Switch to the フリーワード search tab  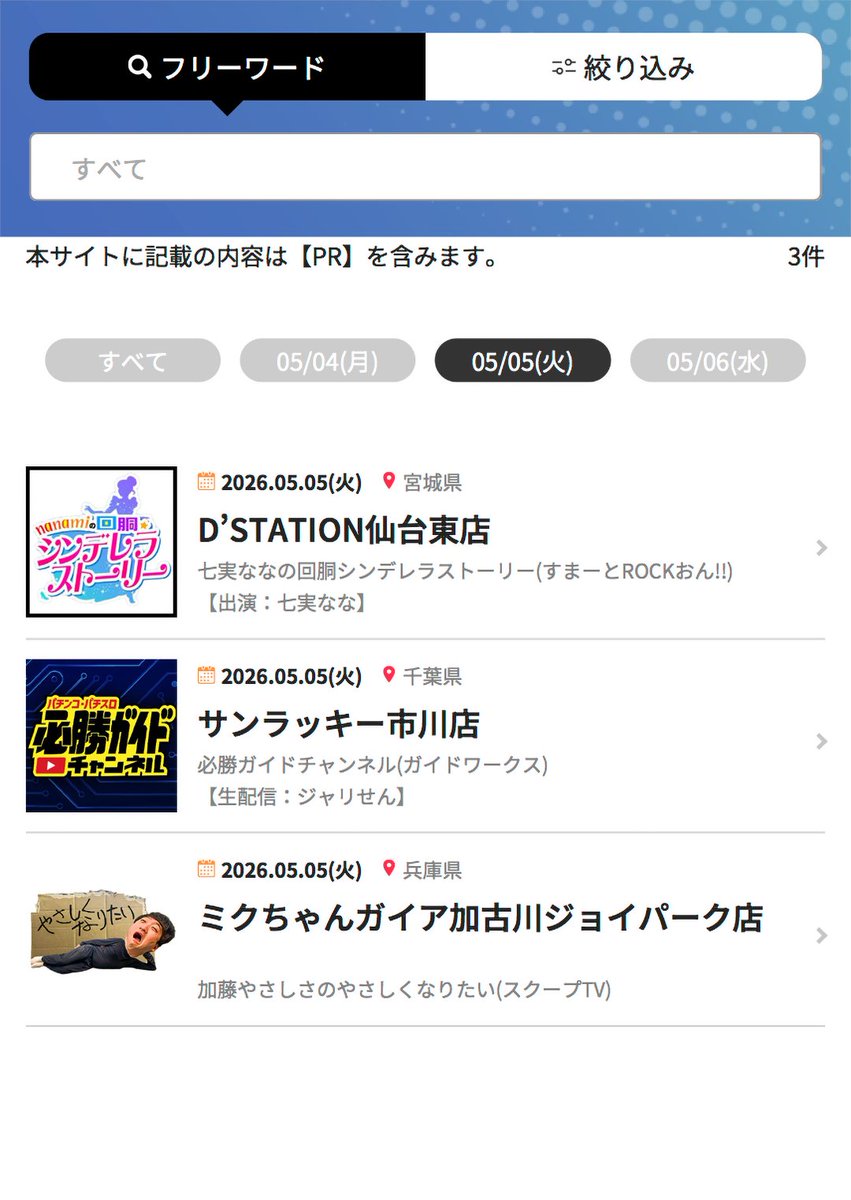(227, 67)
